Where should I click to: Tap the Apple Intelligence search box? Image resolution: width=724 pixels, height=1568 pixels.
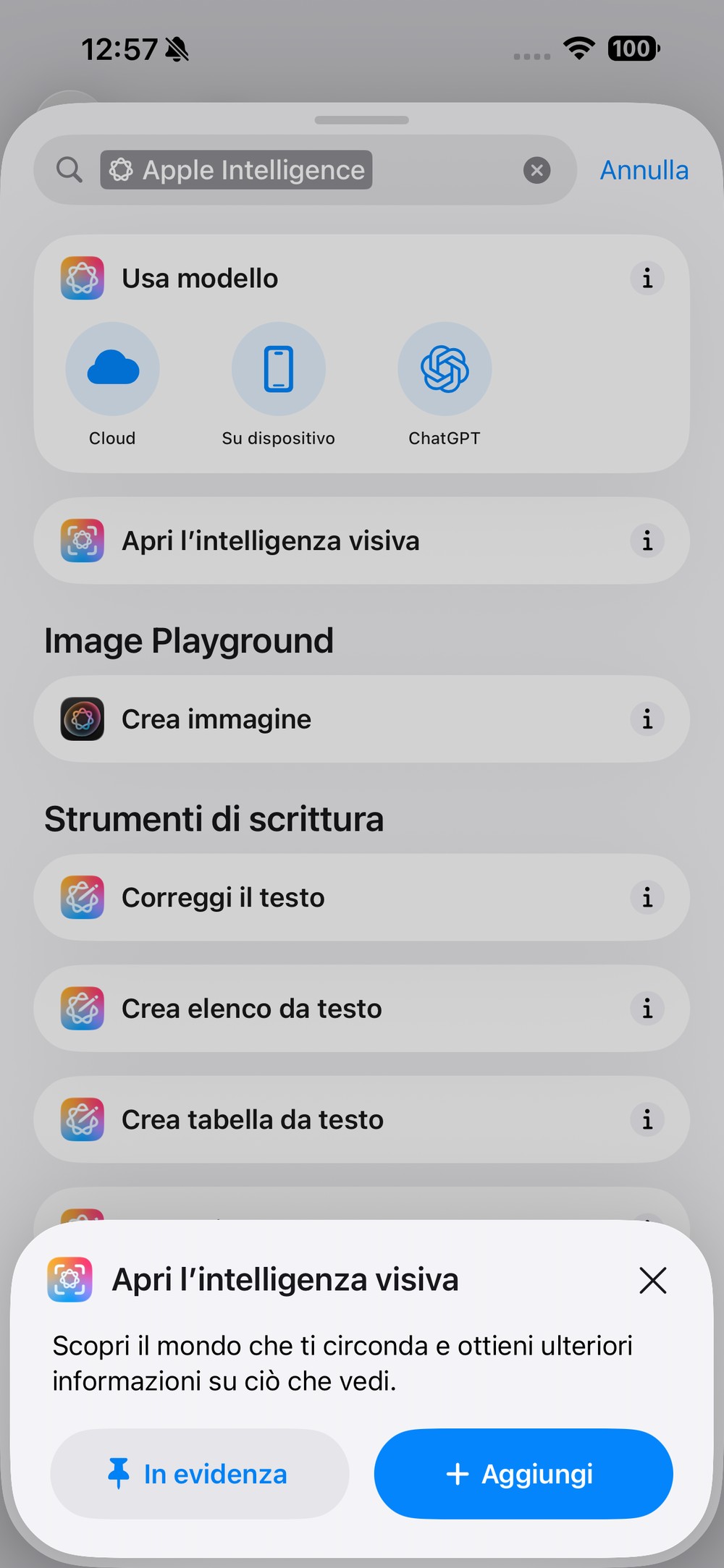pyautogui.click(x=305, y=170)
